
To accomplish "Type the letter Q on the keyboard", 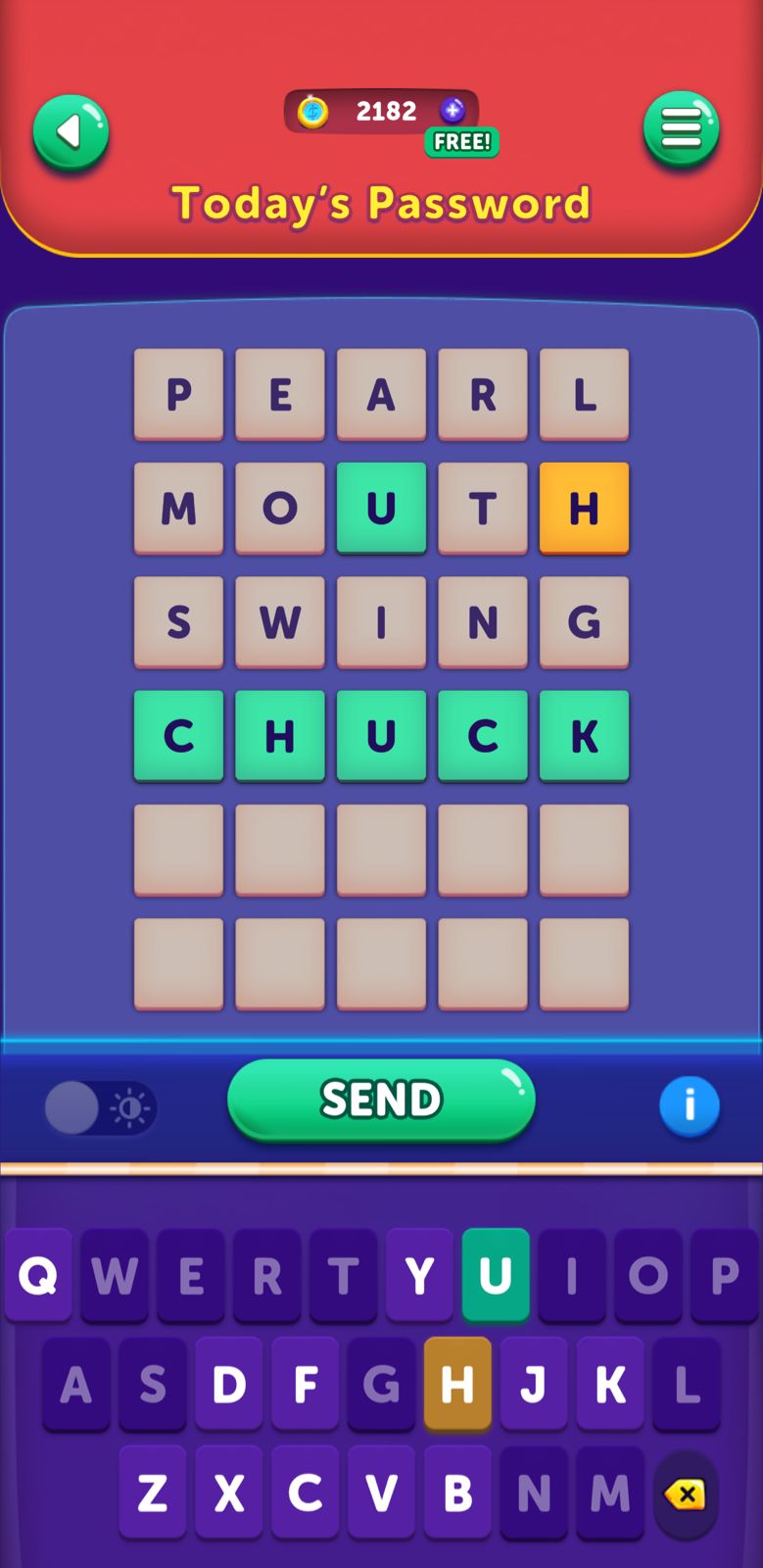I will click(x=38, y=1275).
